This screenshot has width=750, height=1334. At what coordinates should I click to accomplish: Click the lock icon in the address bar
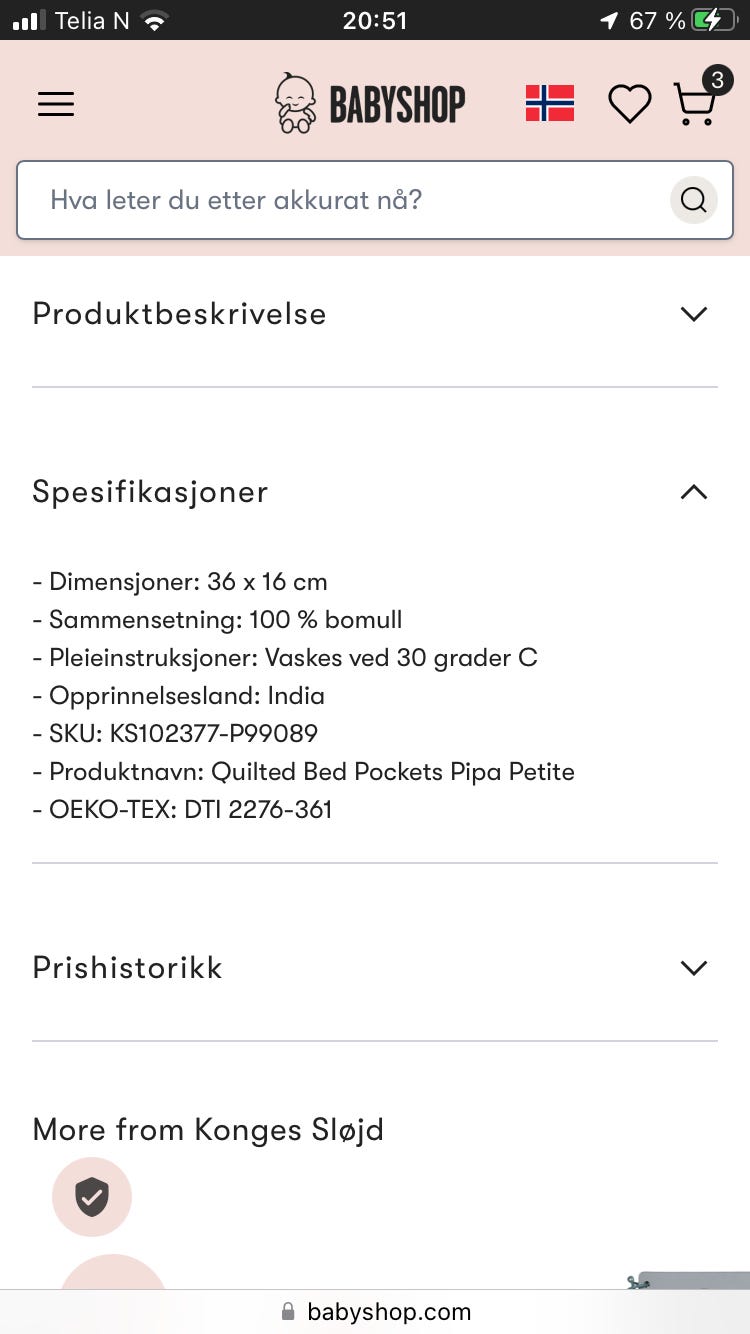[287, 1311]
